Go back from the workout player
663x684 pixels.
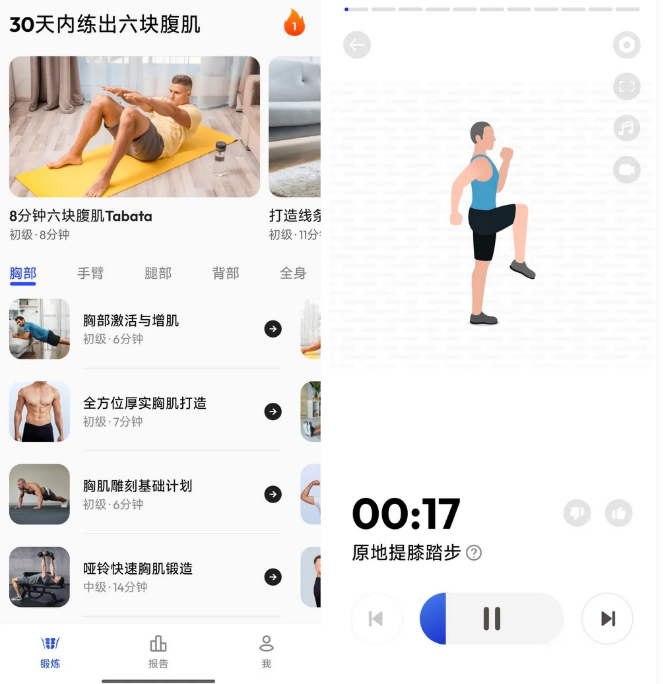click(x=357, y=45)
